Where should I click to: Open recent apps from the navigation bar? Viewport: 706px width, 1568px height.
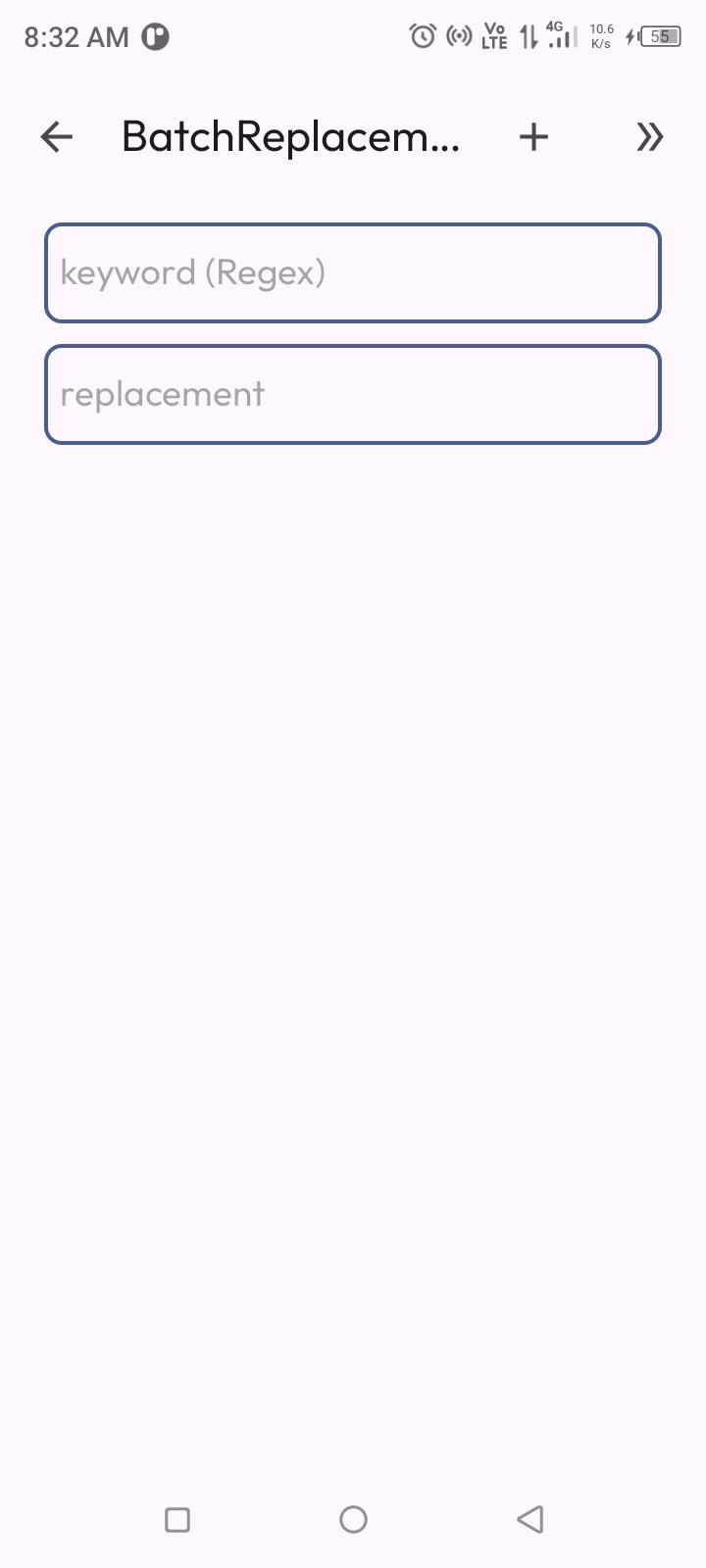pos(177,1520)
